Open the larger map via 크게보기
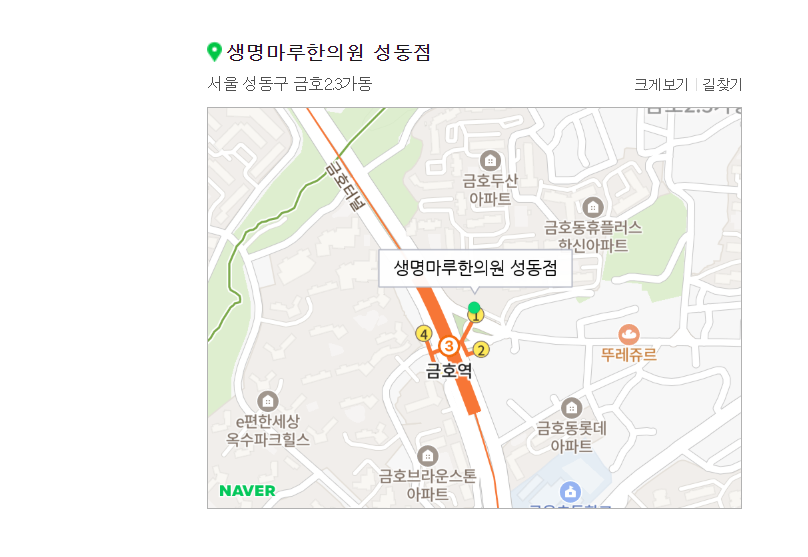The height and width of the screenshot is (557, 808). tap(660, 84)
